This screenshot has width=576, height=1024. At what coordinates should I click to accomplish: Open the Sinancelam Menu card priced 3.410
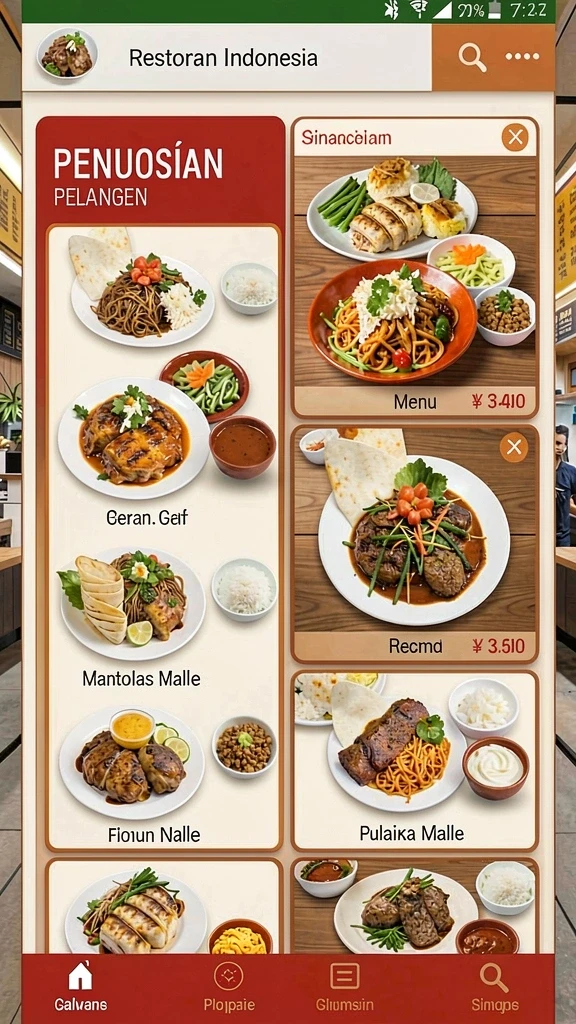415,267
